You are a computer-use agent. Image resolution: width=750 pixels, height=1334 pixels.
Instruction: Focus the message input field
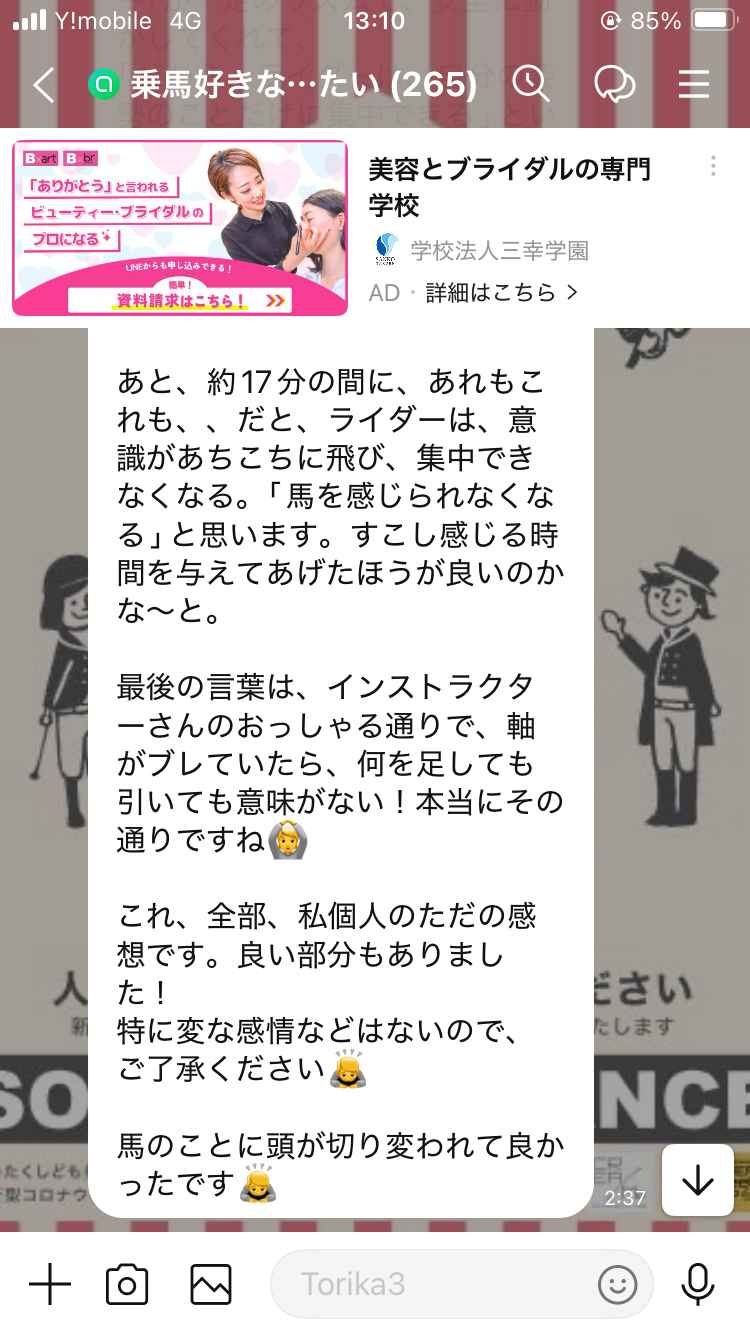tap(430, 1283)
